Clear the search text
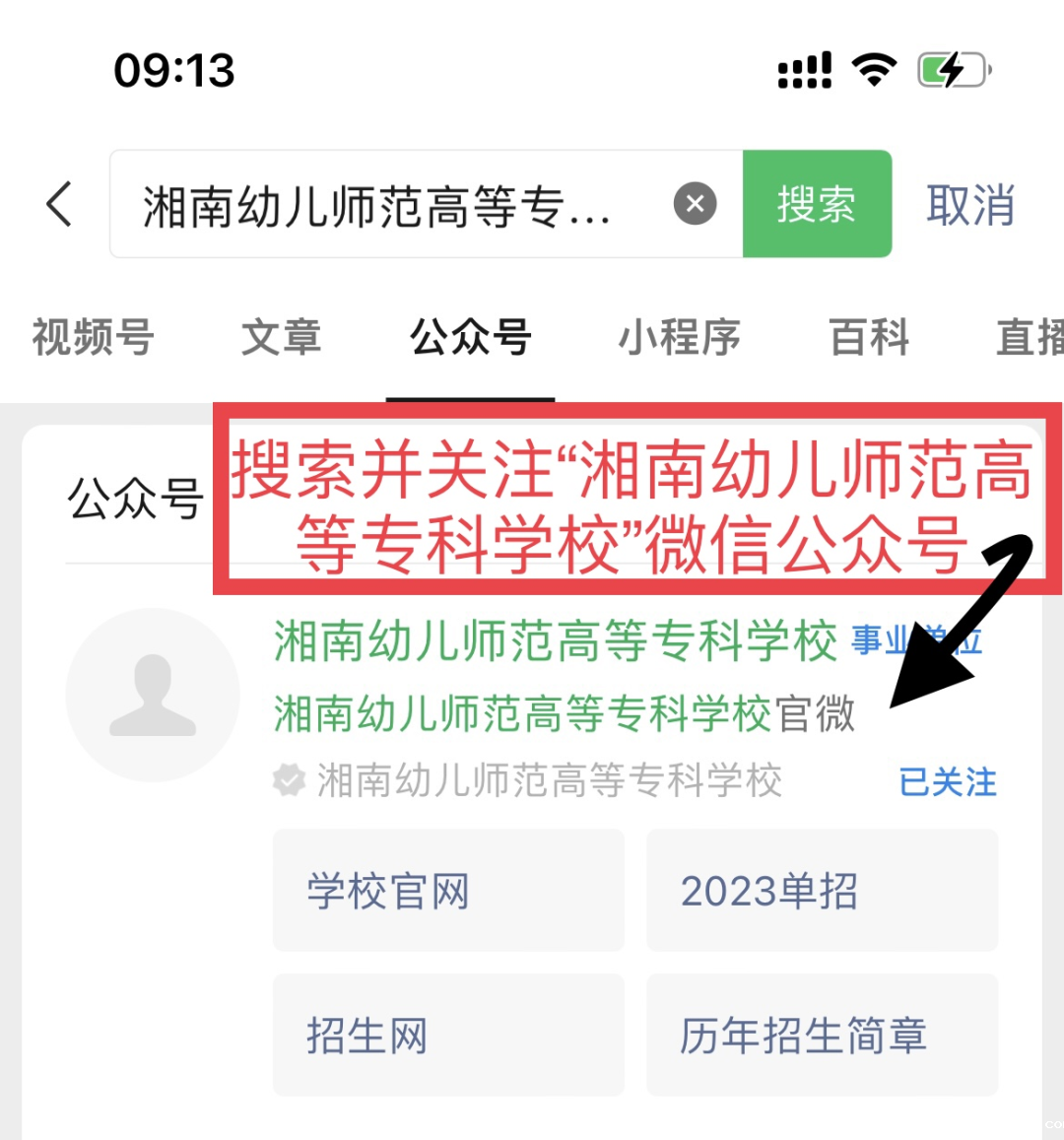 pos(695,204)
